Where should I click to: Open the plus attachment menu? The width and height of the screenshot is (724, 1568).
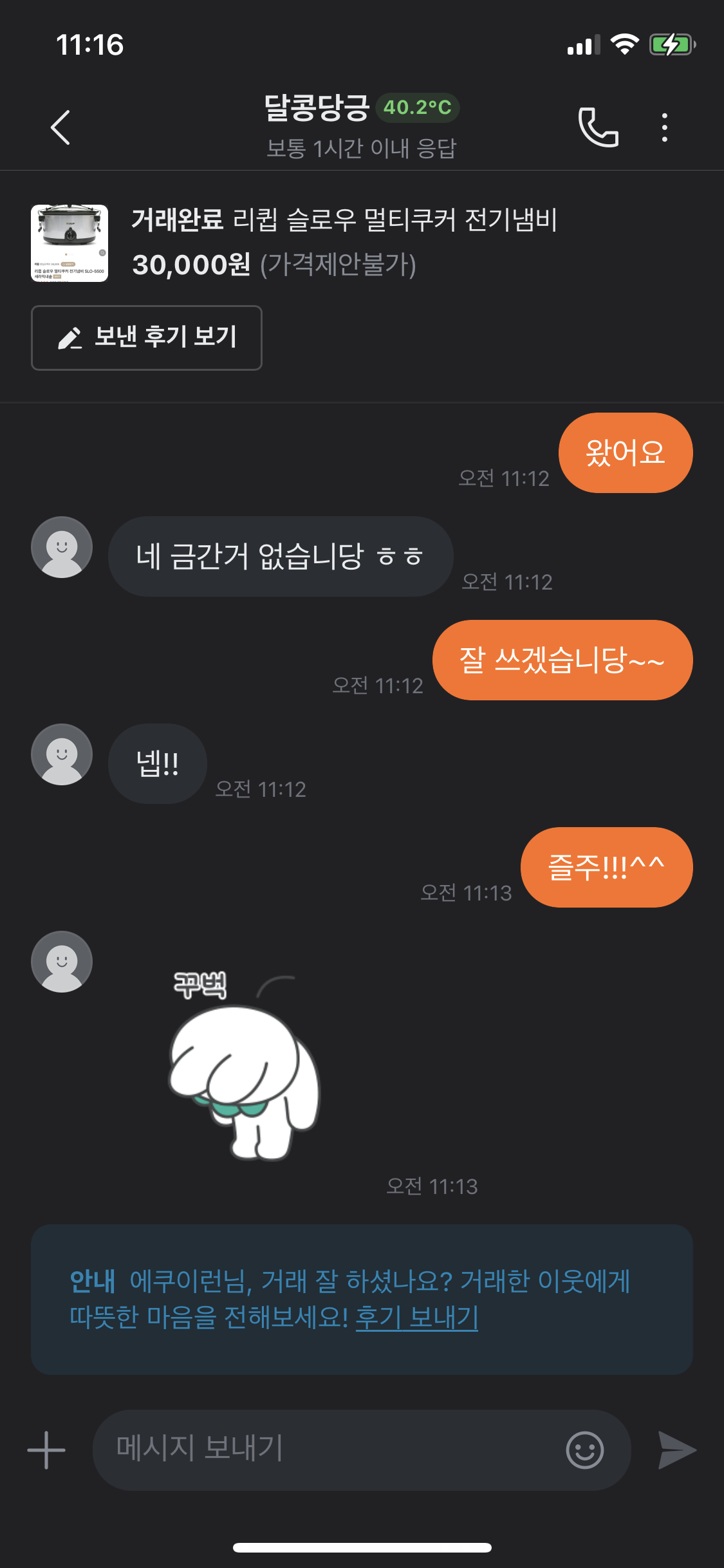coord(46,1450)
